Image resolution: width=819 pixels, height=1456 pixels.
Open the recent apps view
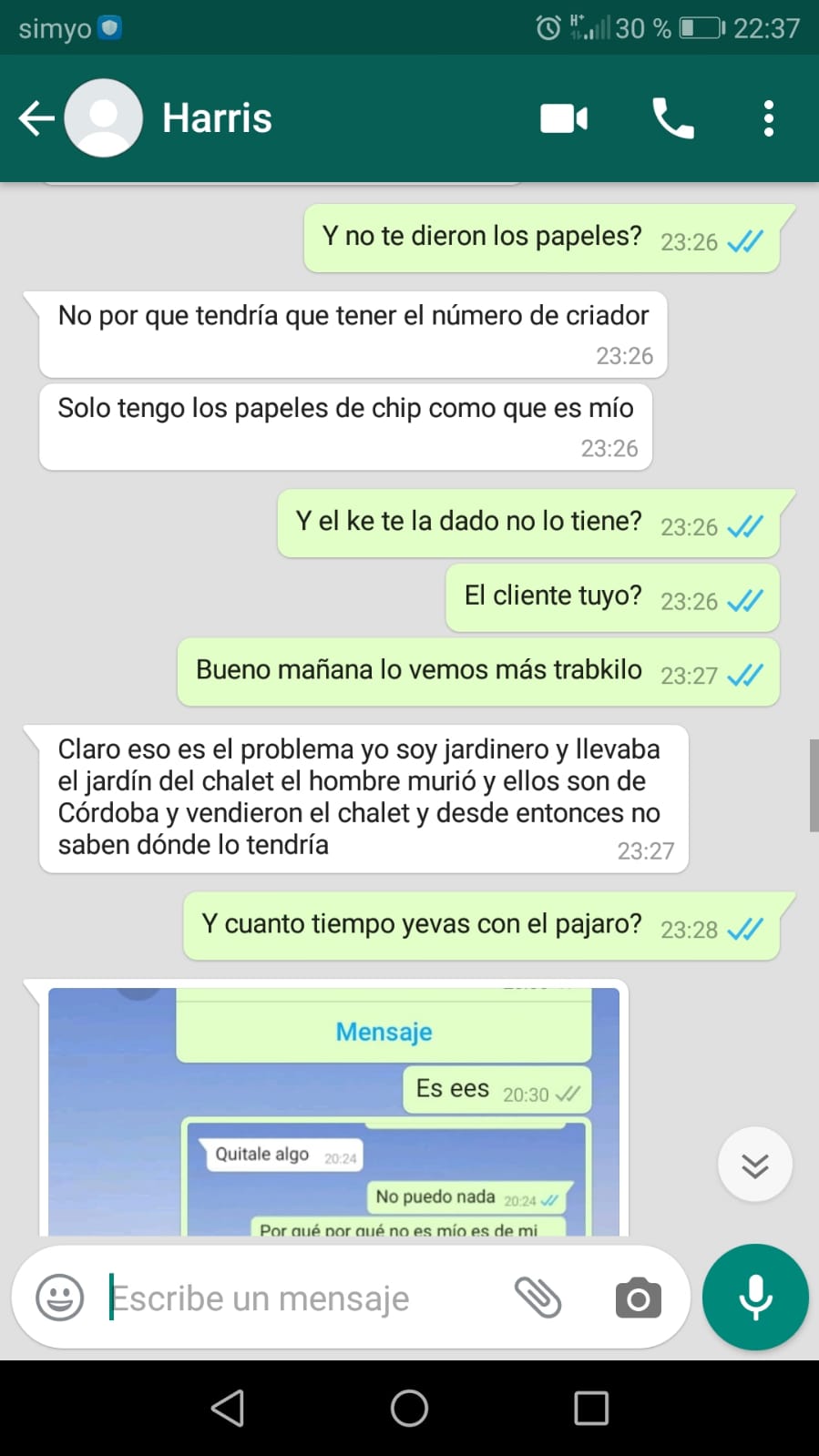[x=591, y=1408]
